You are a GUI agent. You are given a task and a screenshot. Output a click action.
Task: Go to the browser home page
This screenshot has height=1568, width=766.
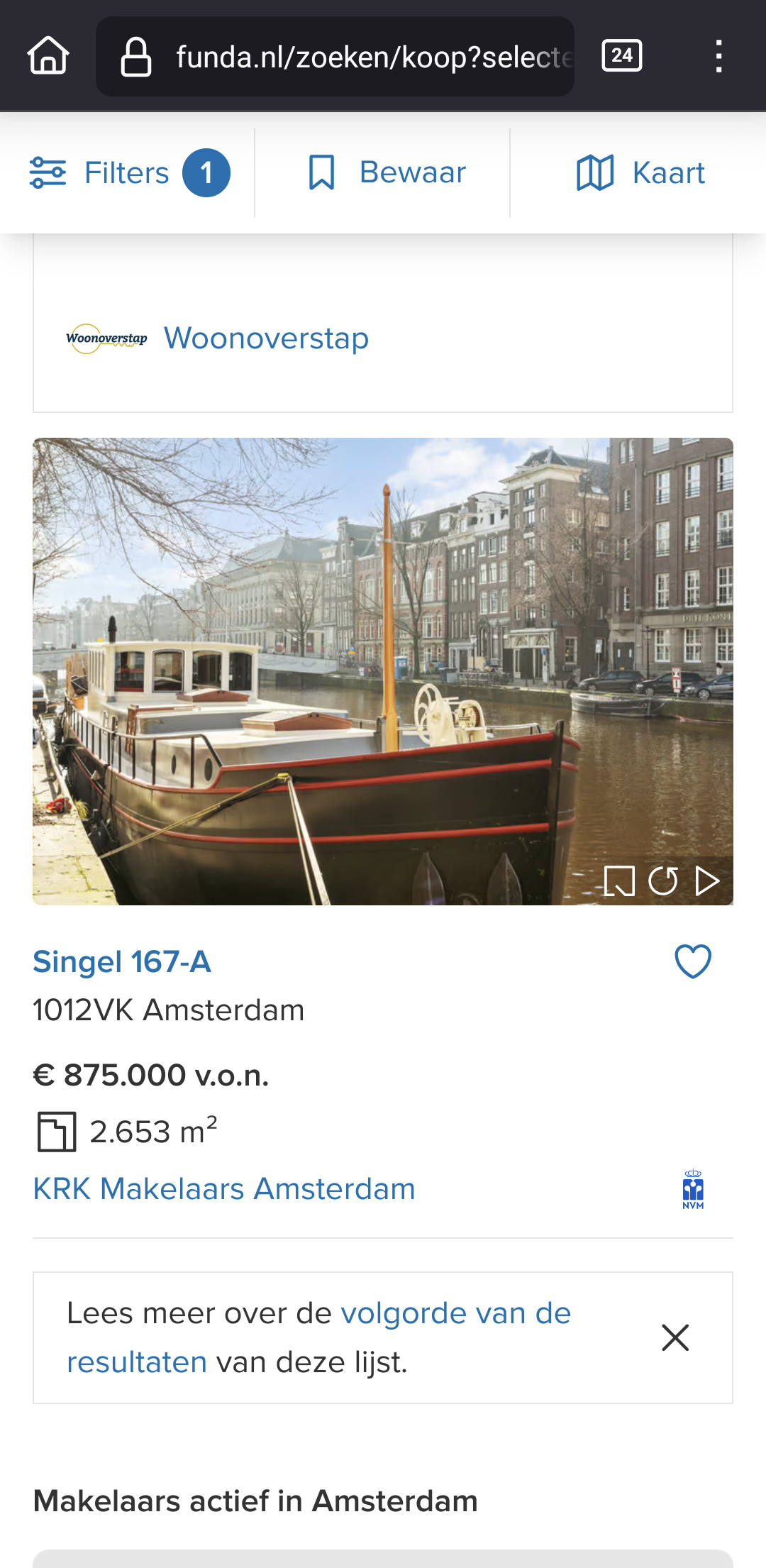(48, 55)
